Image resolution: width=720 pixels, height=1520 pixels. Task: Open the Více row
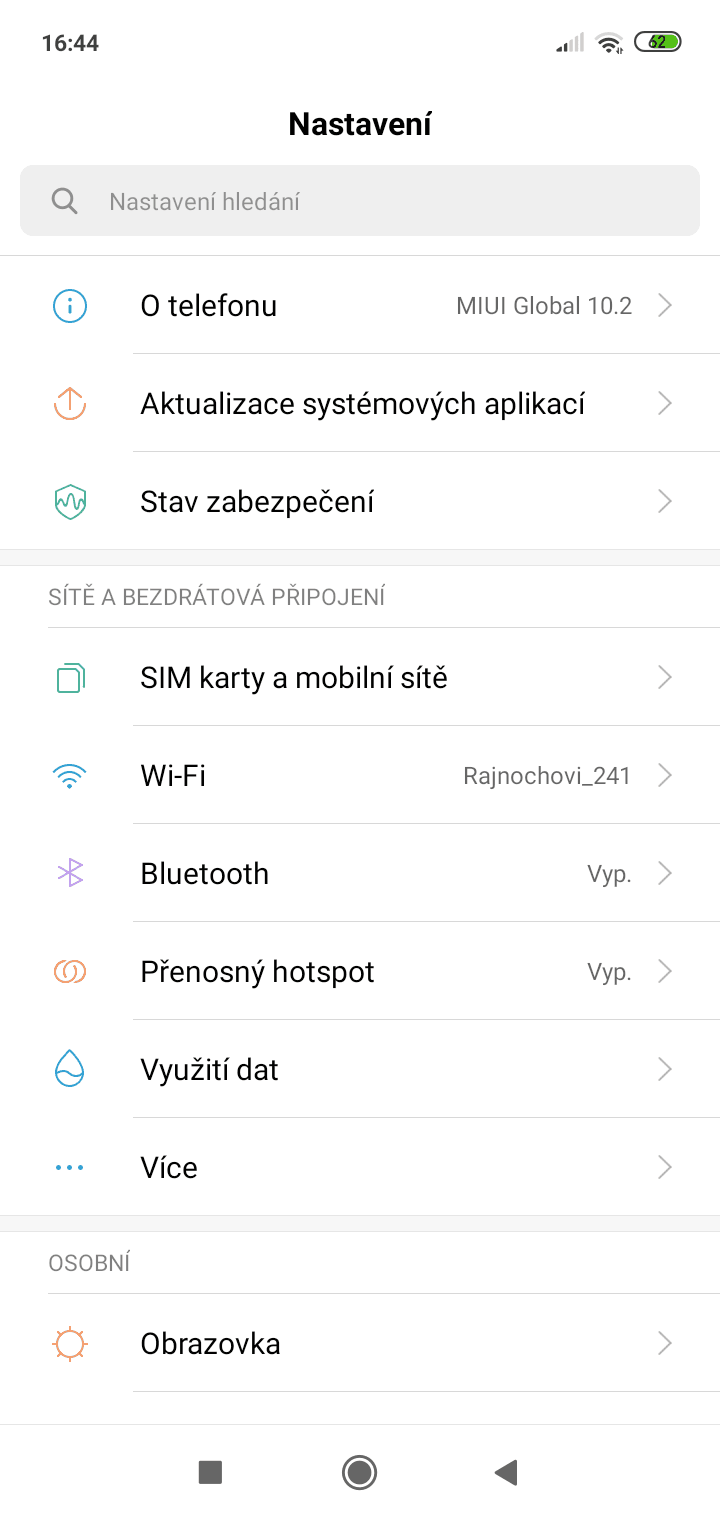point(360,1167)
